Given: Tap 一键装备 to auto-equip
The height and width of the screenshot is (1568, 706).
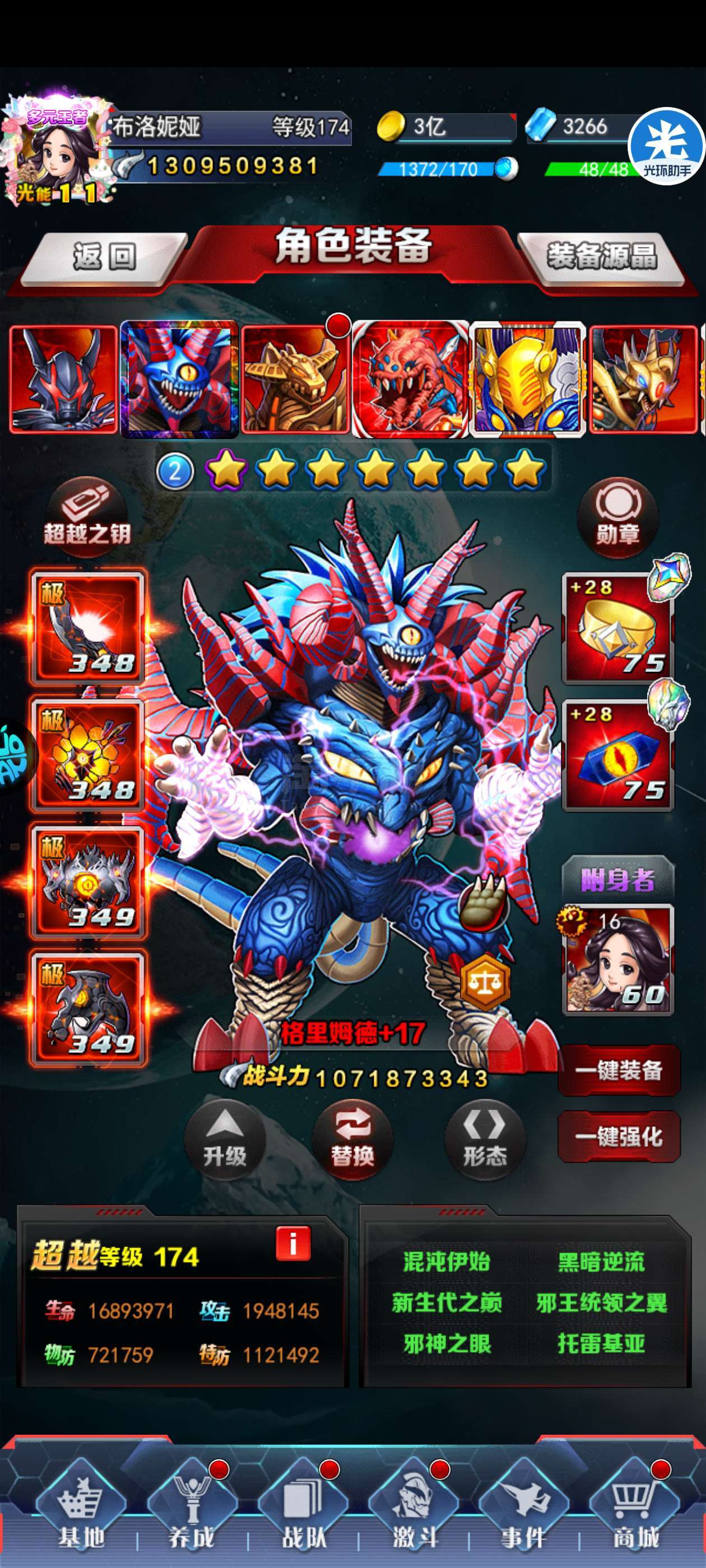Looking at the screenshot, I should coord(619,1070).
